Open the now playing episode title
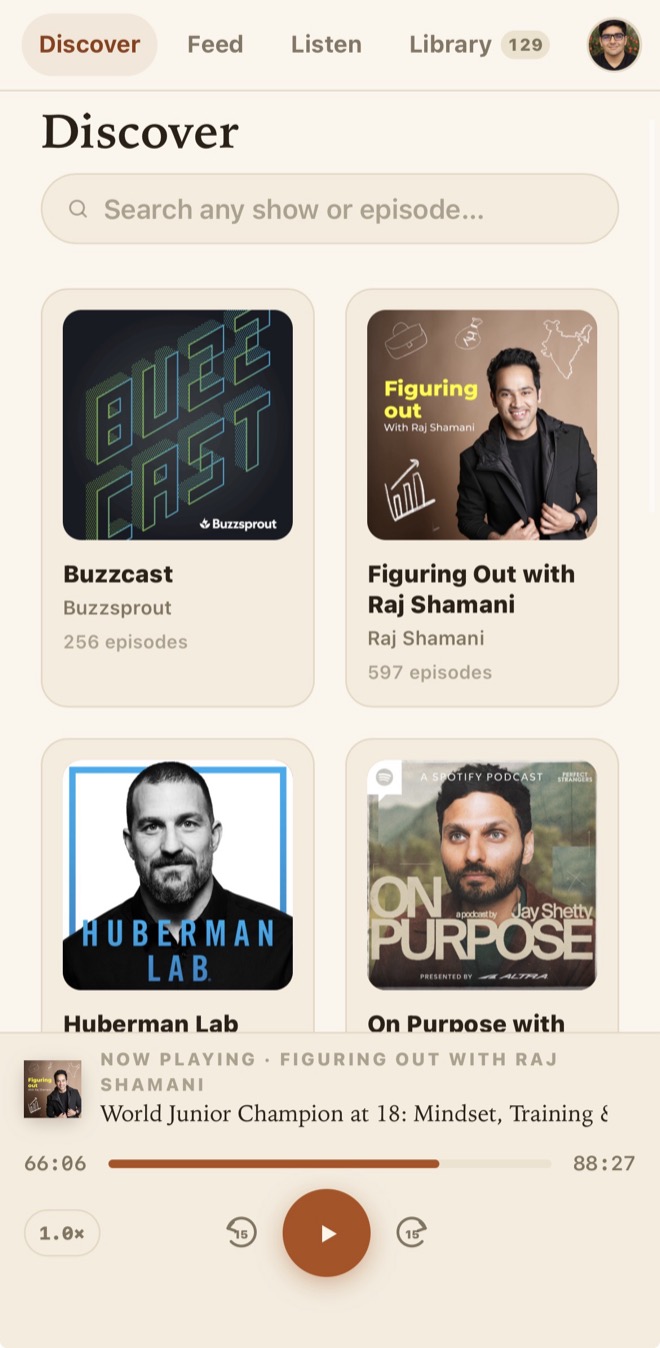 [x=354, y=1114]
